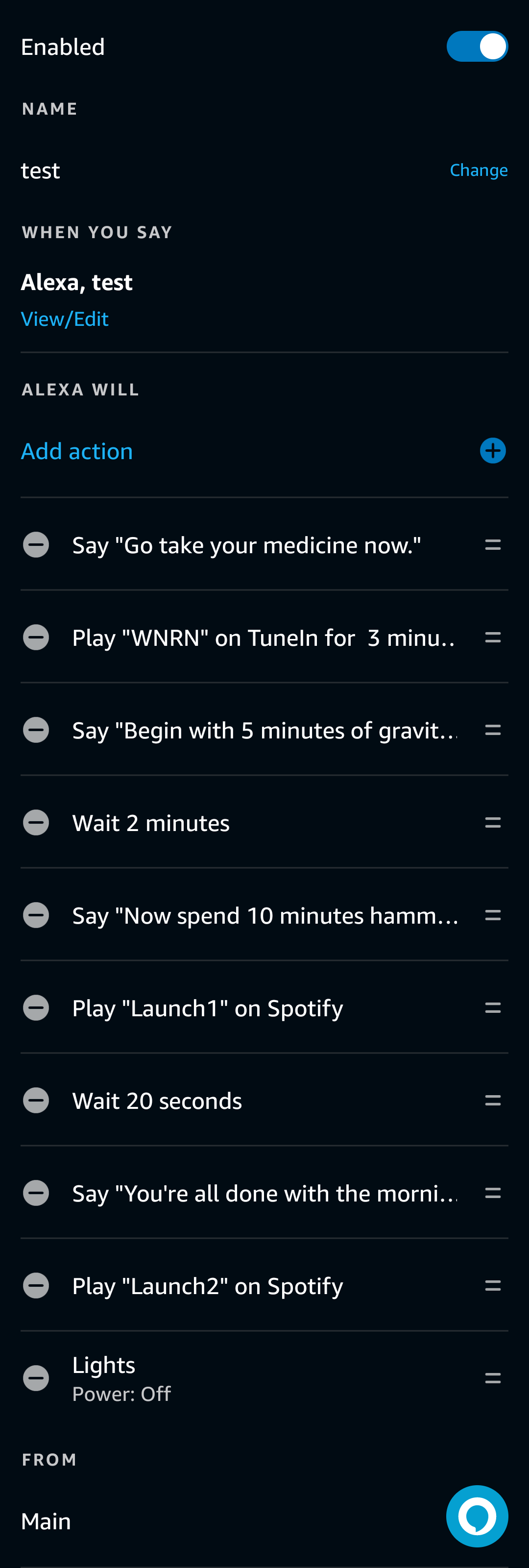Open the "Go take your medicine now" action
Screen dimensions: 529x1568
[246, 545]
